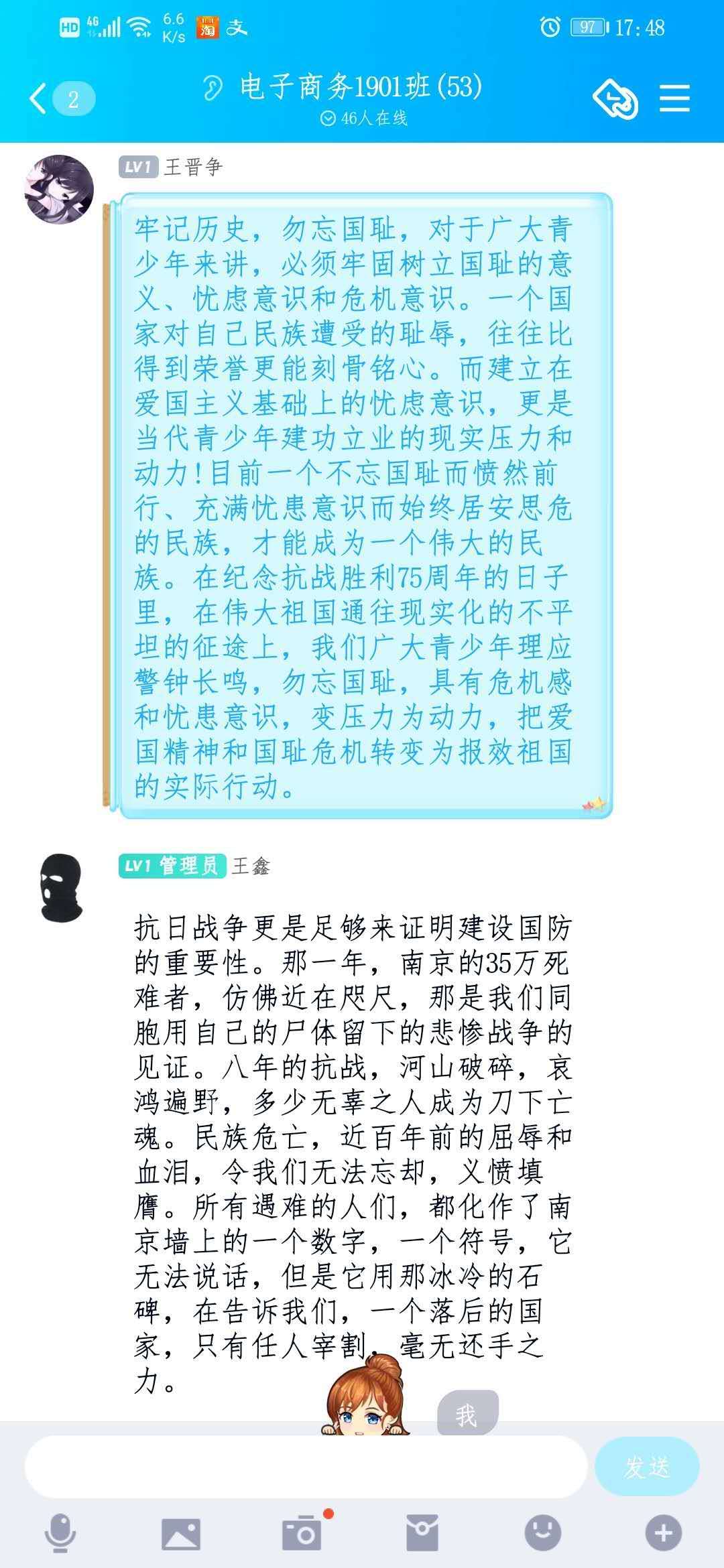The width and height of the screenshot is (724, 1568).
Task: Open the group apps link icon
Action: 615,99
